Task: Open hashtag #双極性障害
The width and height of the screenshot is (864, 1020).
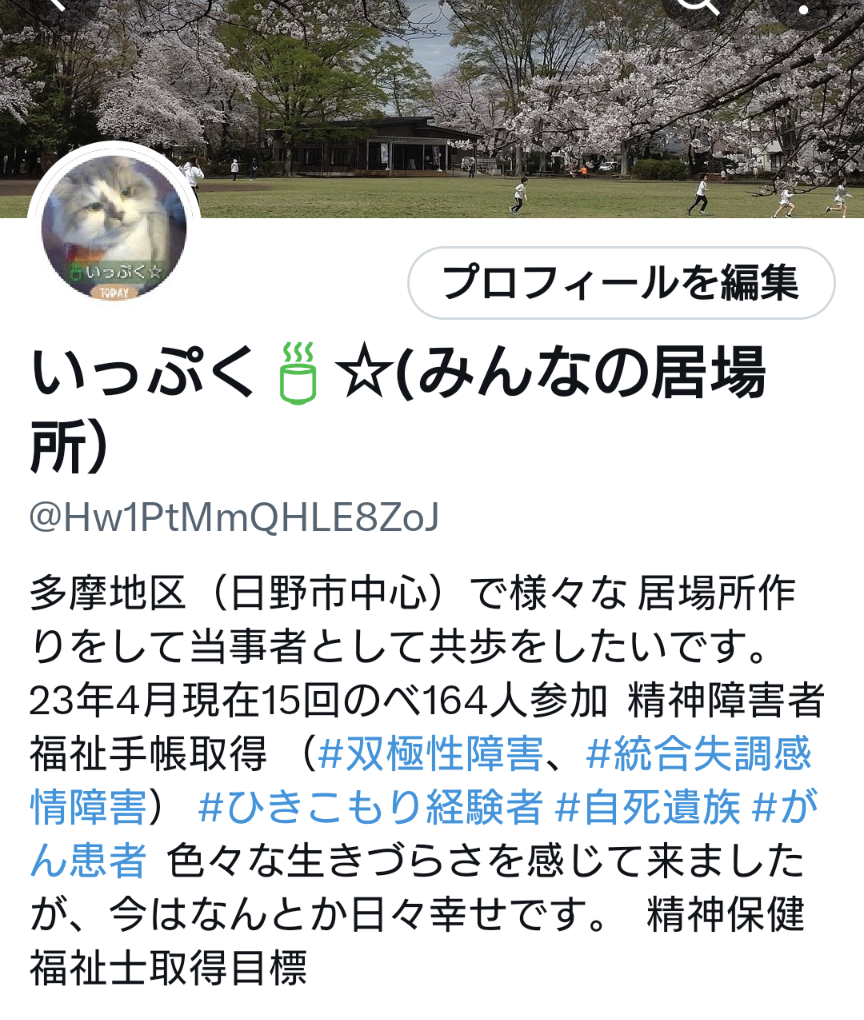Action: [x=430, y=754]
